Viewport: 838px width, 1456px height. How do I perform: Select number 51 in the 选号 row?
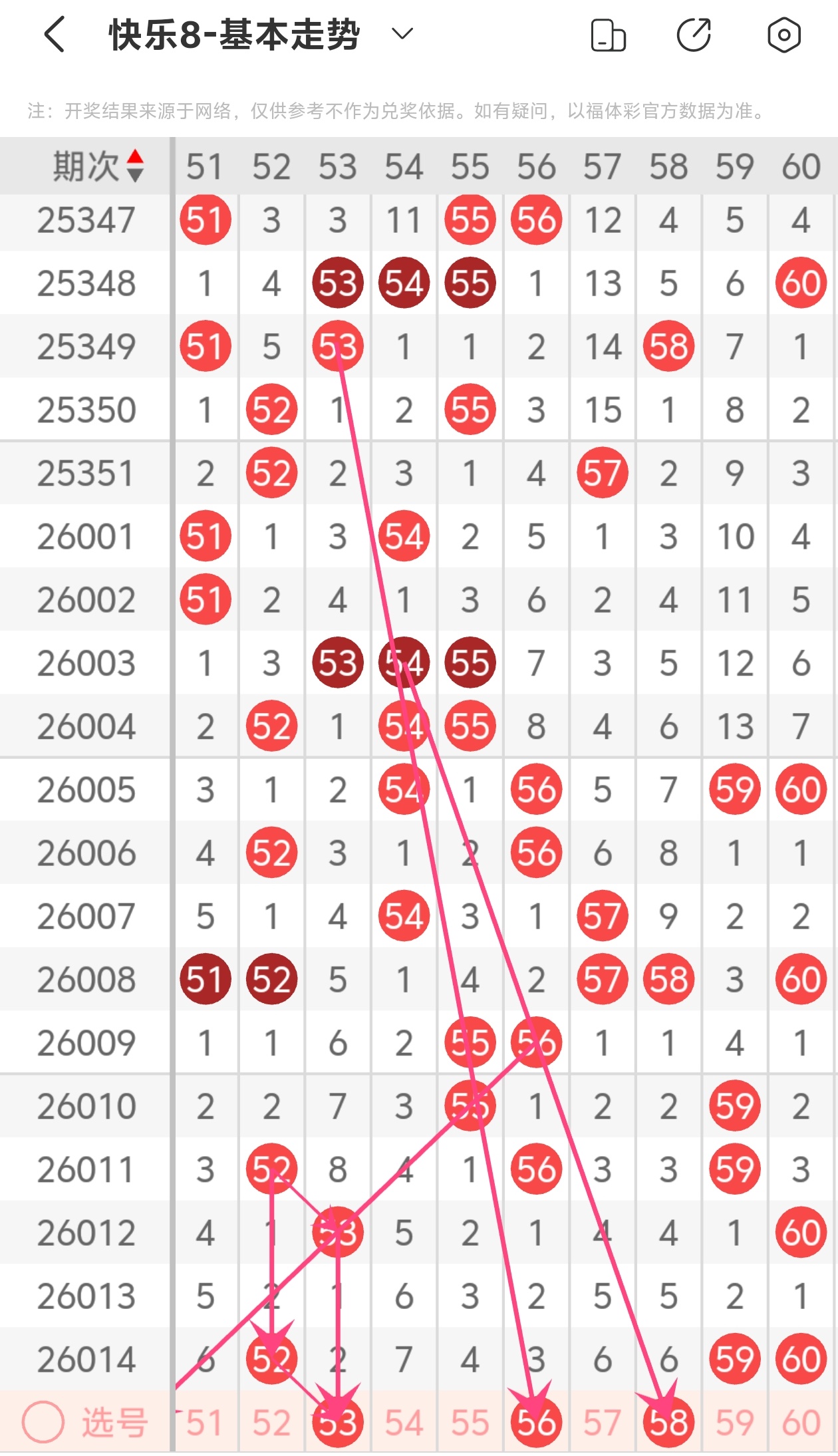tap(204, 1423)
